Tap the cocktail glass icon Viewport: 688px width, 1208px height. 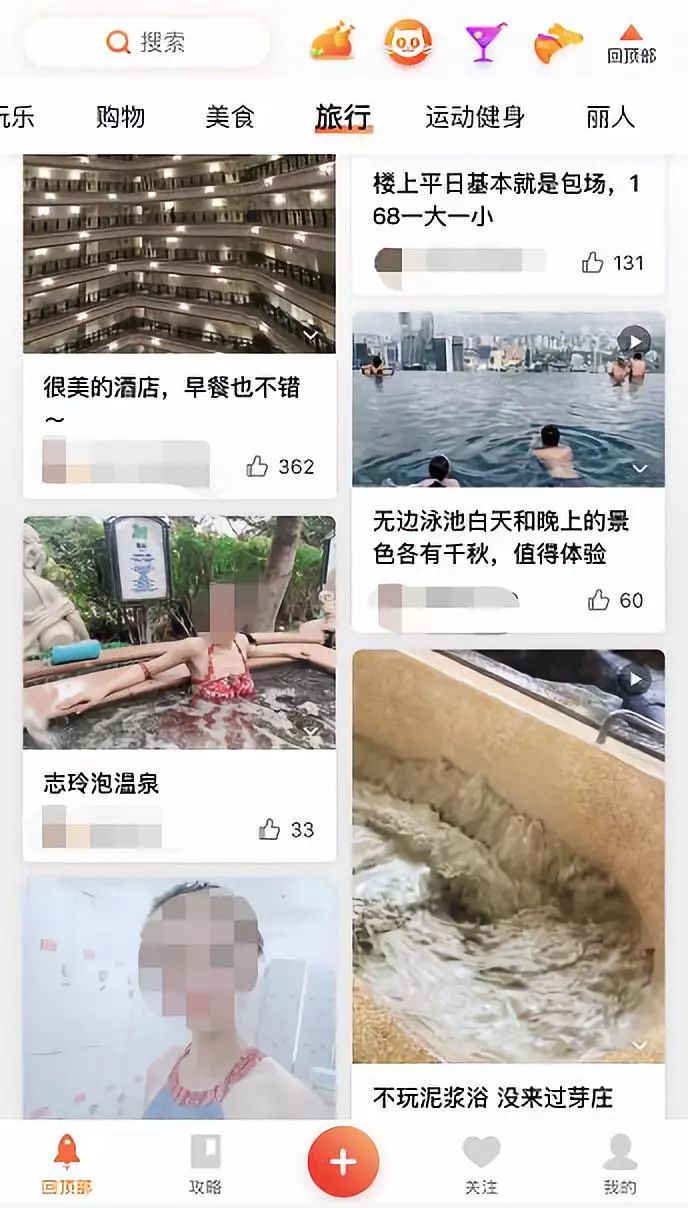(486, 43)
